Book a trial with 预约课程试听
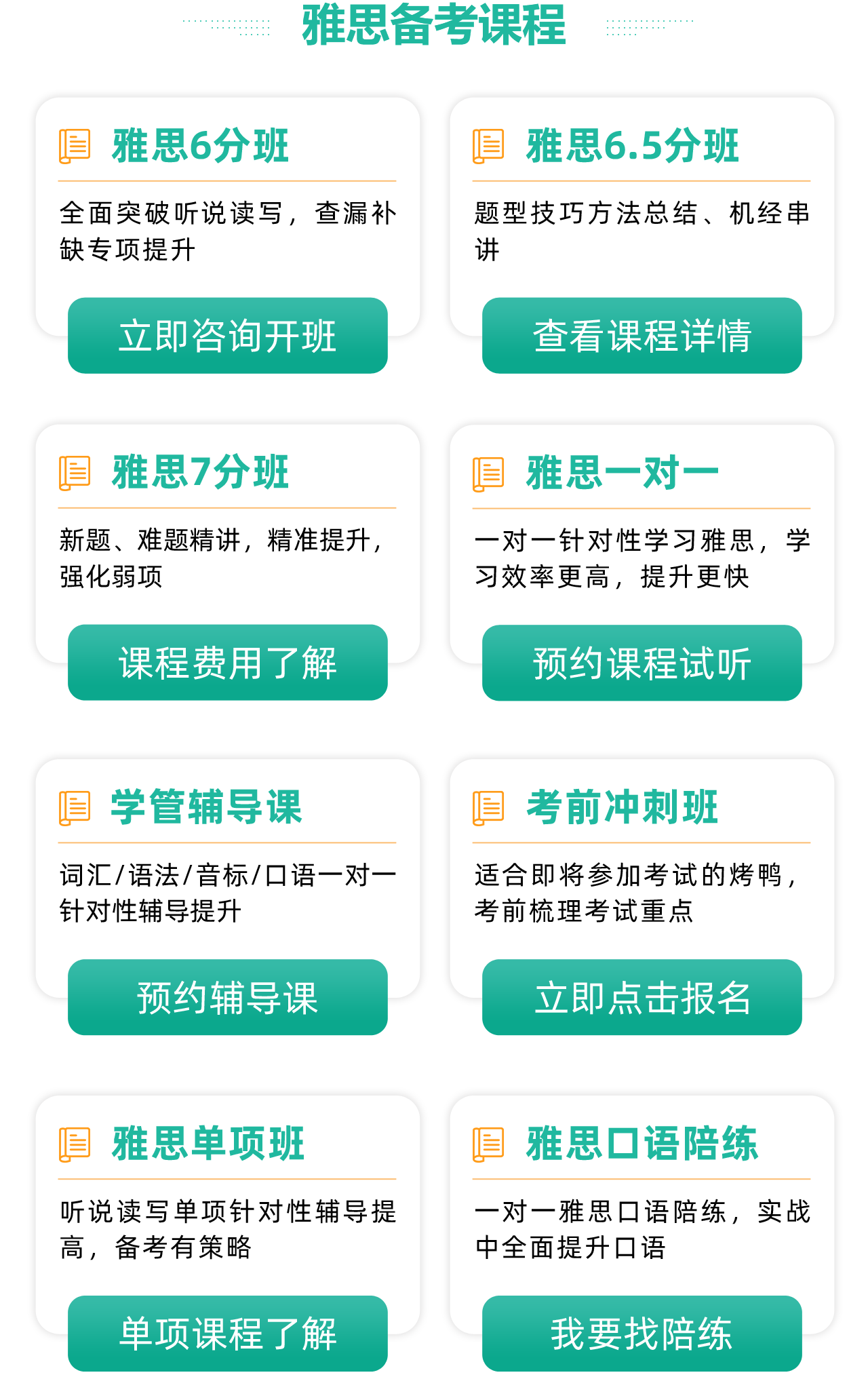The height and width of the screenshot is (1396, 868). 642,663
